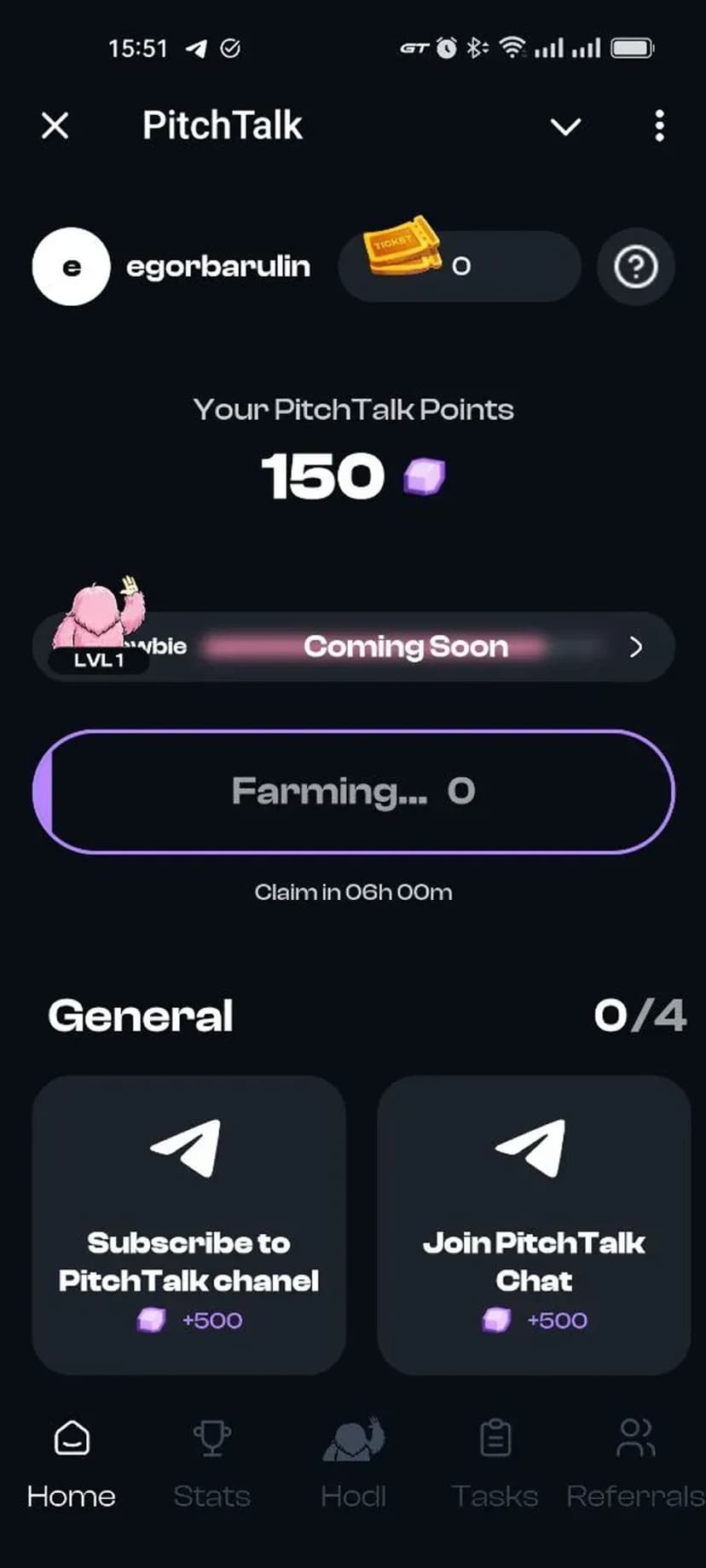Open the question mark help button

636,268
